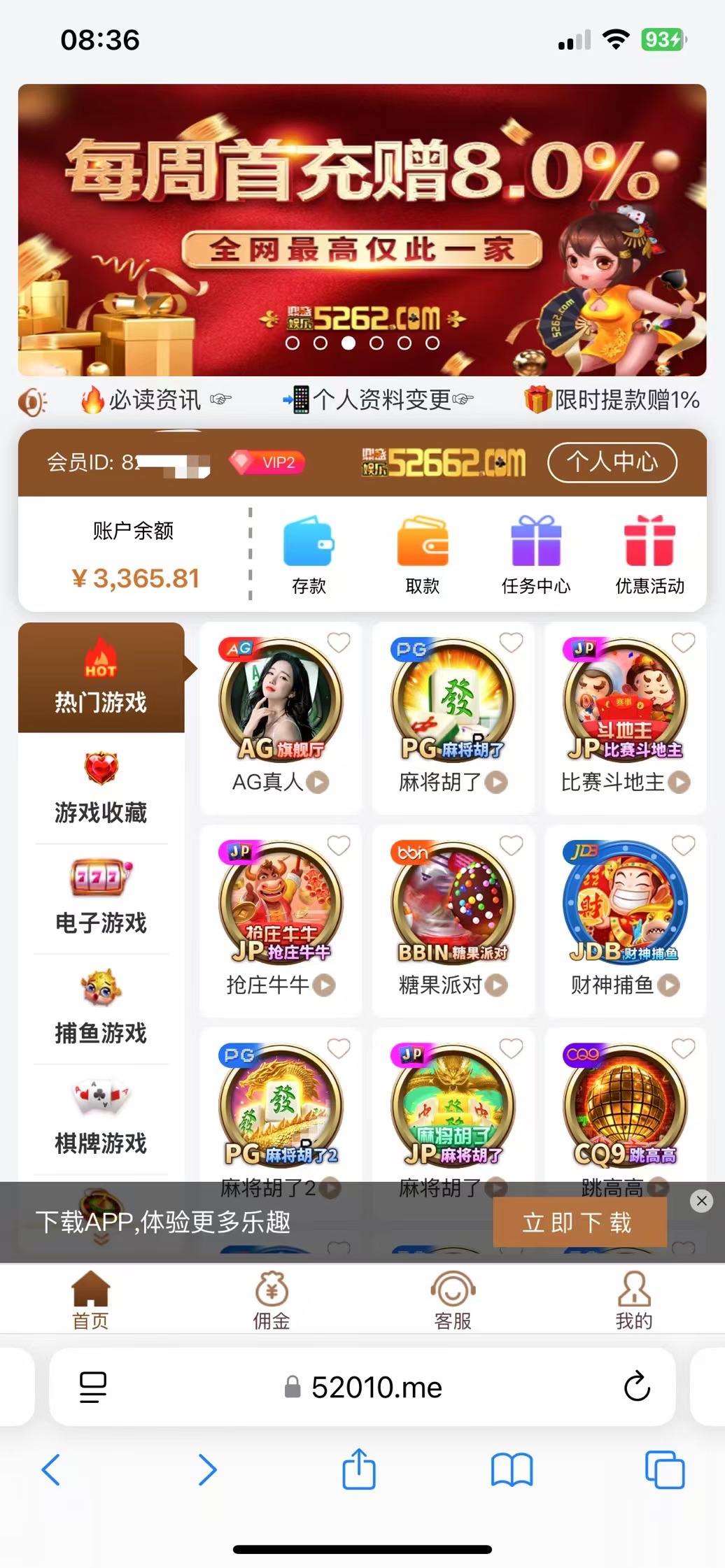
Task: Favorite the 比赛斗地主 game heart
Action: 683,642
